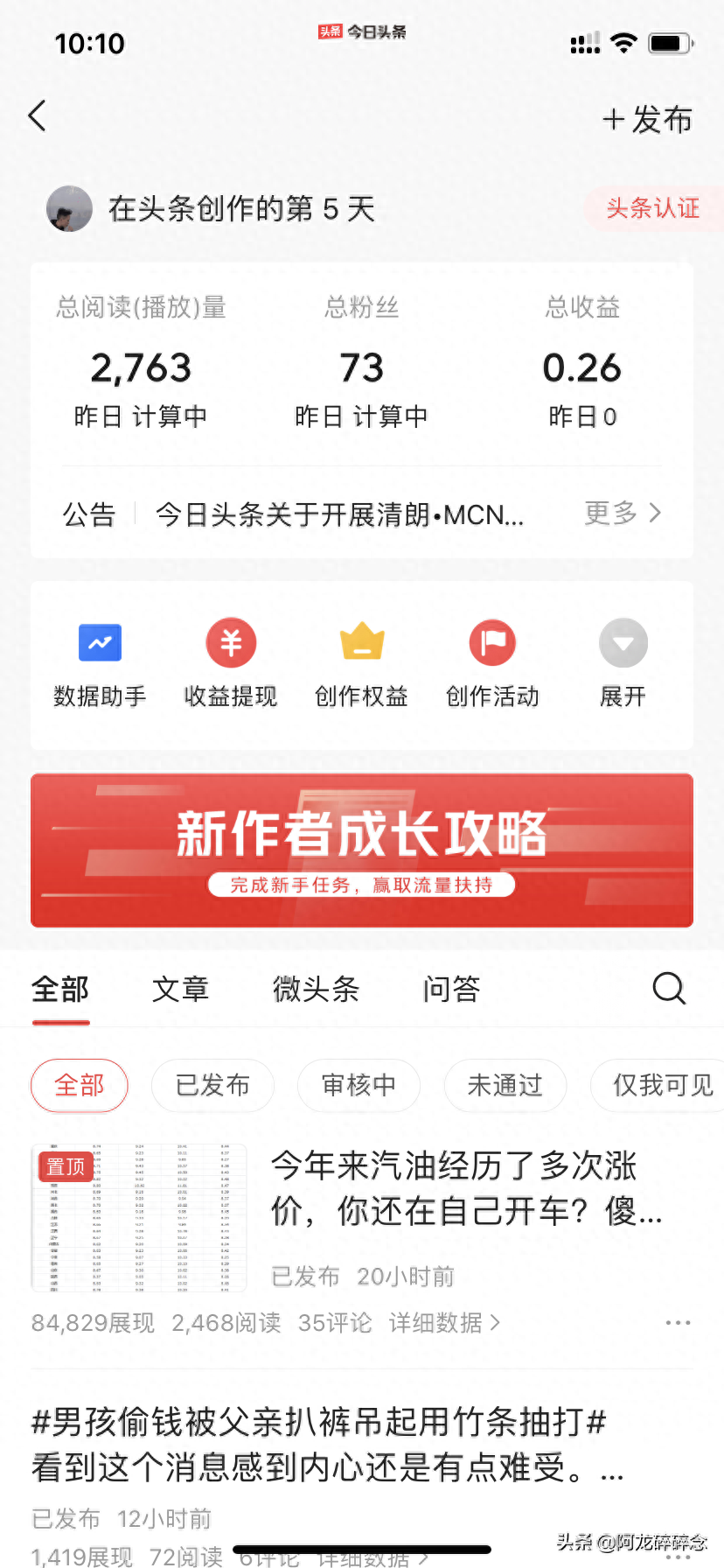The width and height of the screenshot is (724, 1568).
Task: Filter by 审核中 chip
Action: (x=359, y=1085)
